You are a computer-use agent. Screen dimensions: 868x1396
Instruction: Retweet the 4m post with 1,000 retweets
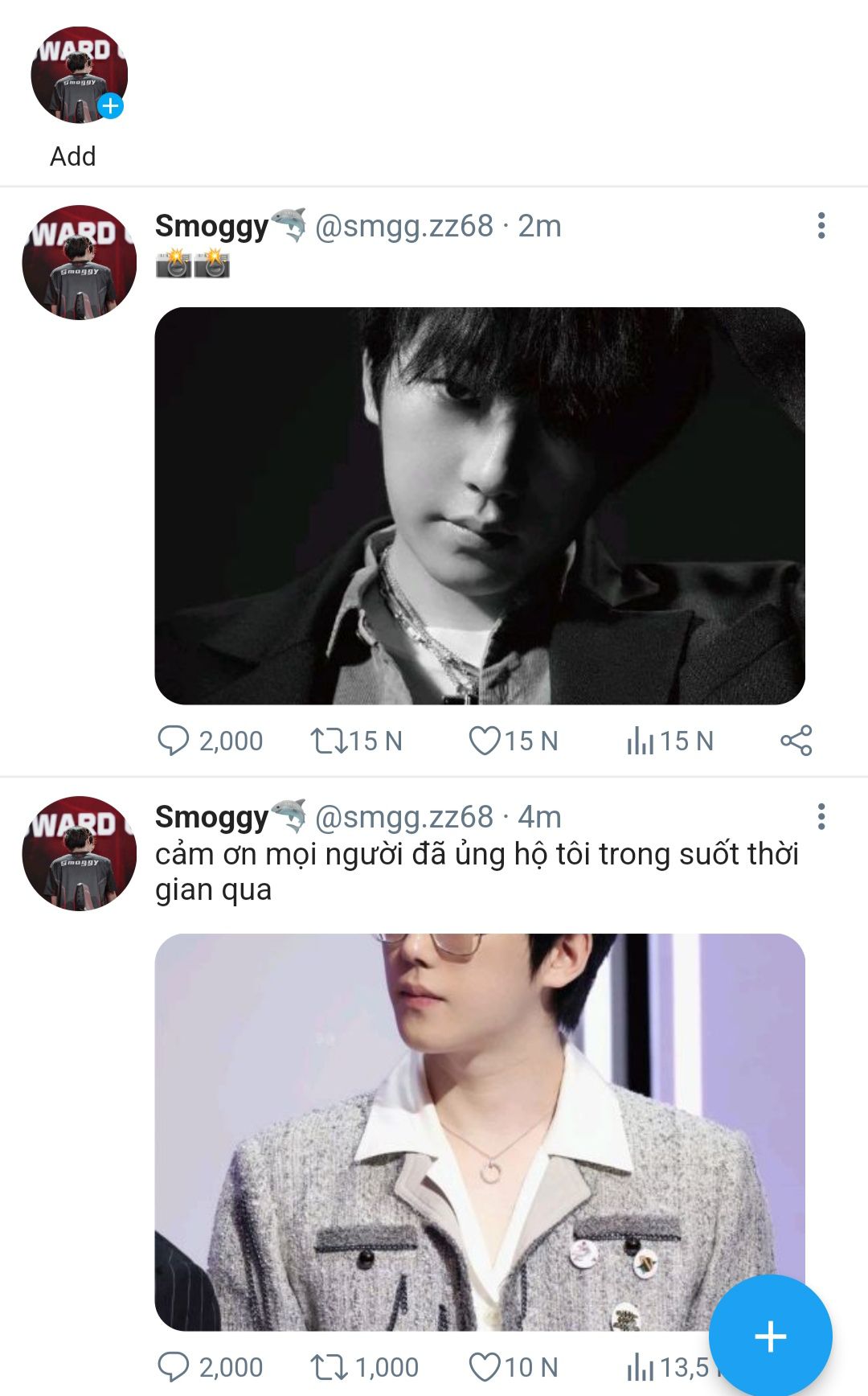click(x=328, y=1366)
